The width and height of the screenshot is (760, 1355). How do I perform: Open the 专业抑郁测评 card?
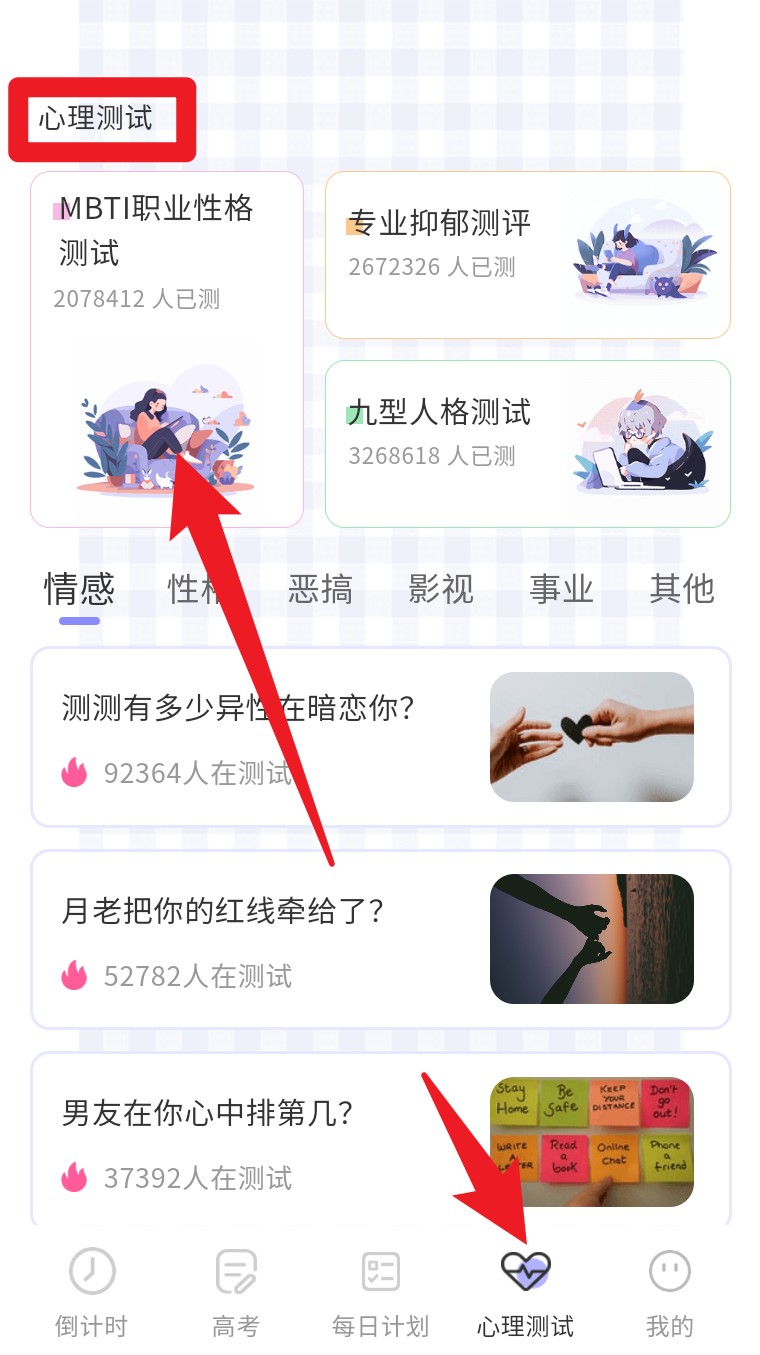pyautogui.click(x=527, y=255)
